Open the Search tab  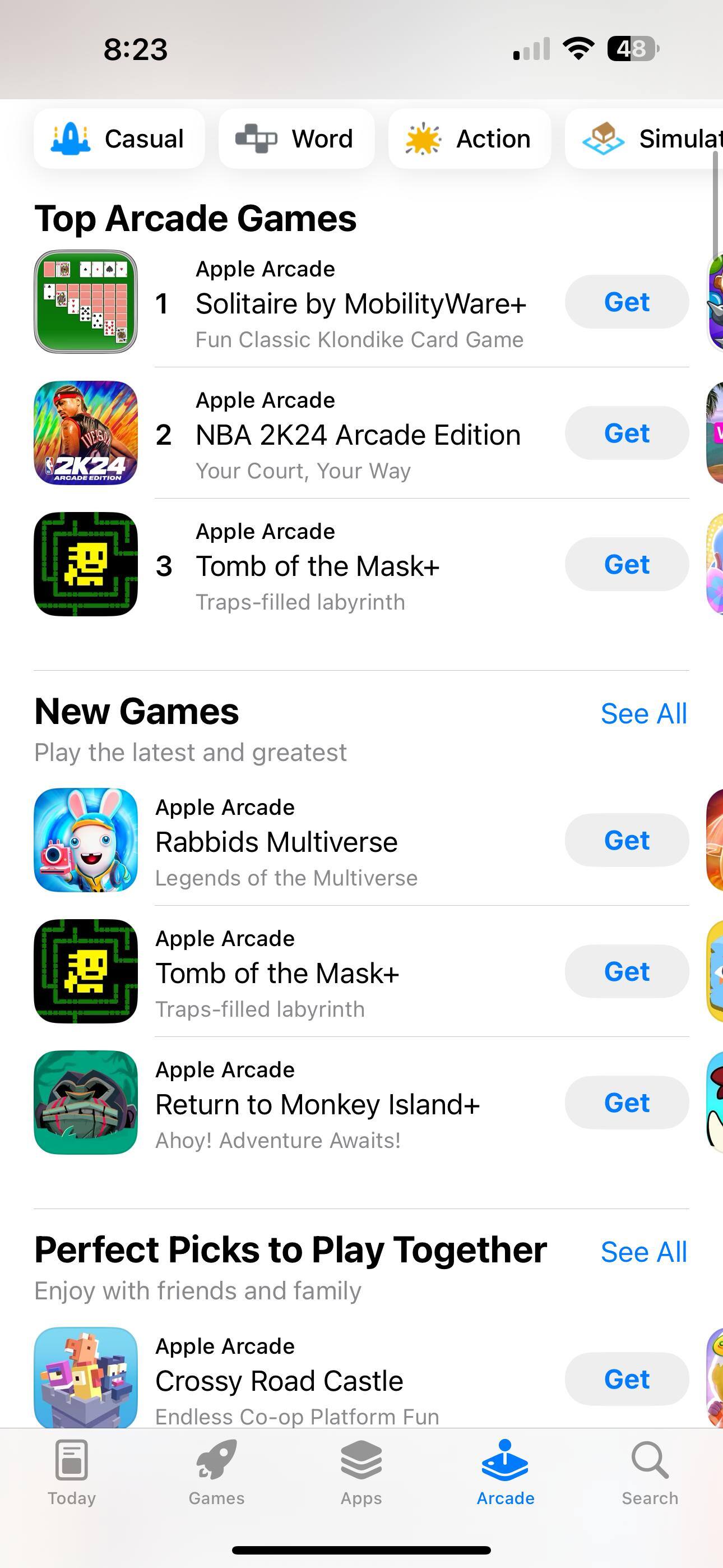(x=650, y=1472)
